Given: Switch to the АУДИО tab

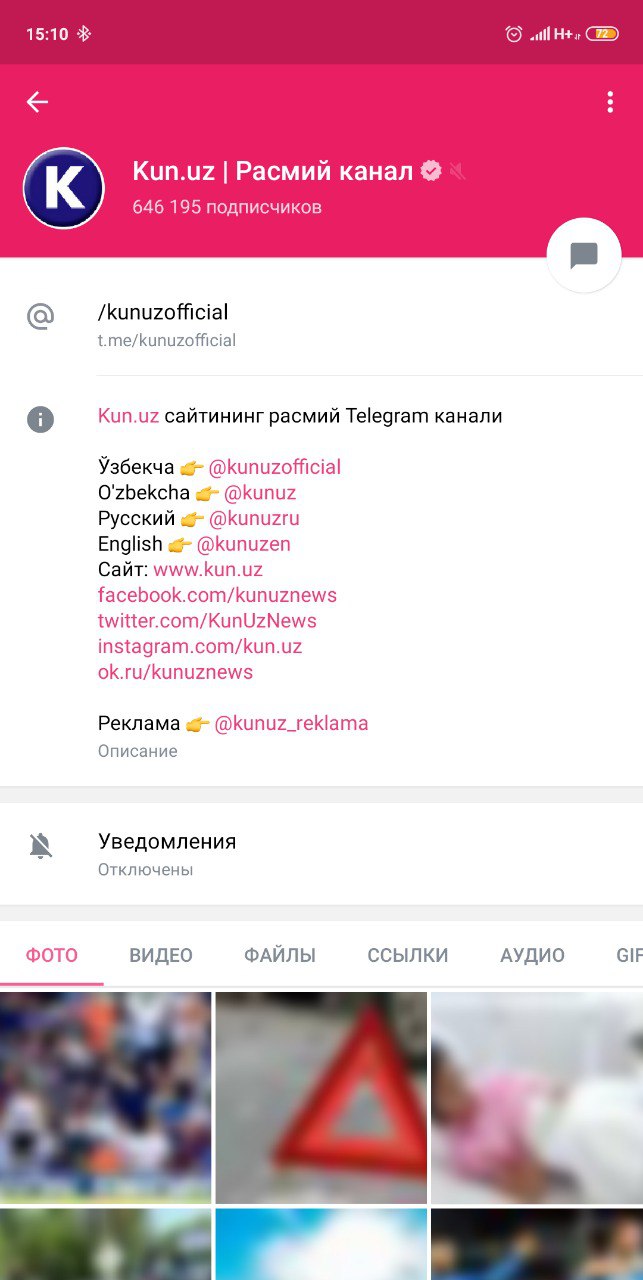Looking at the screenshot, I should pyautogui.click(x=532, y=956).
